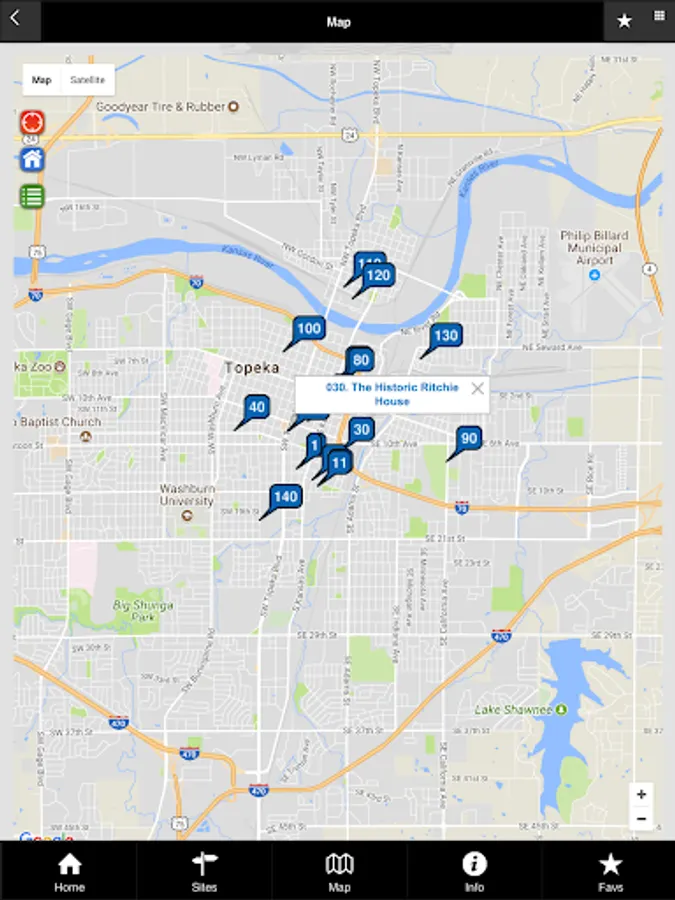Zoom out with the minus button
This screenshot has width=675, height=900.
641,818
